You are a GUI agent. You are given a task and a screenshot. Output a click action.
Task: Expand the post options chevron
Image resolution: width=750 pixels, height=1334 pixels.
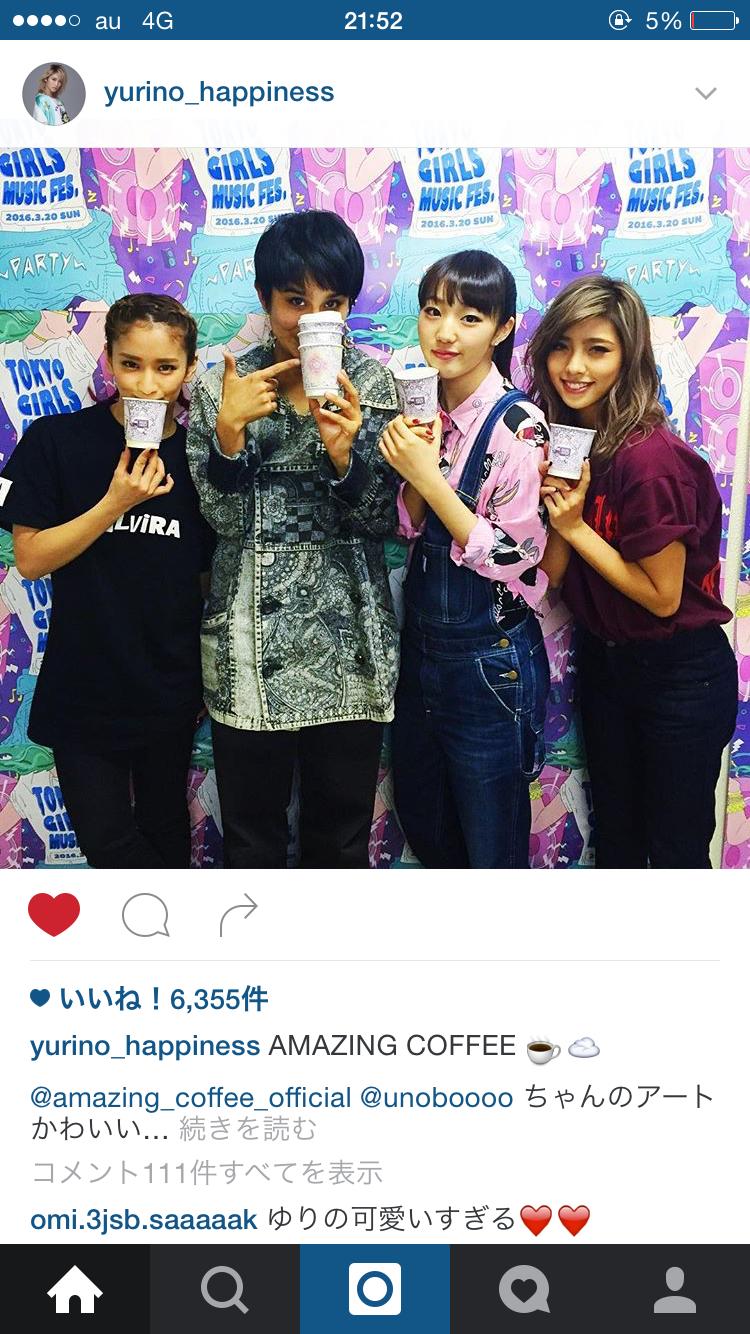pos(706,94)
